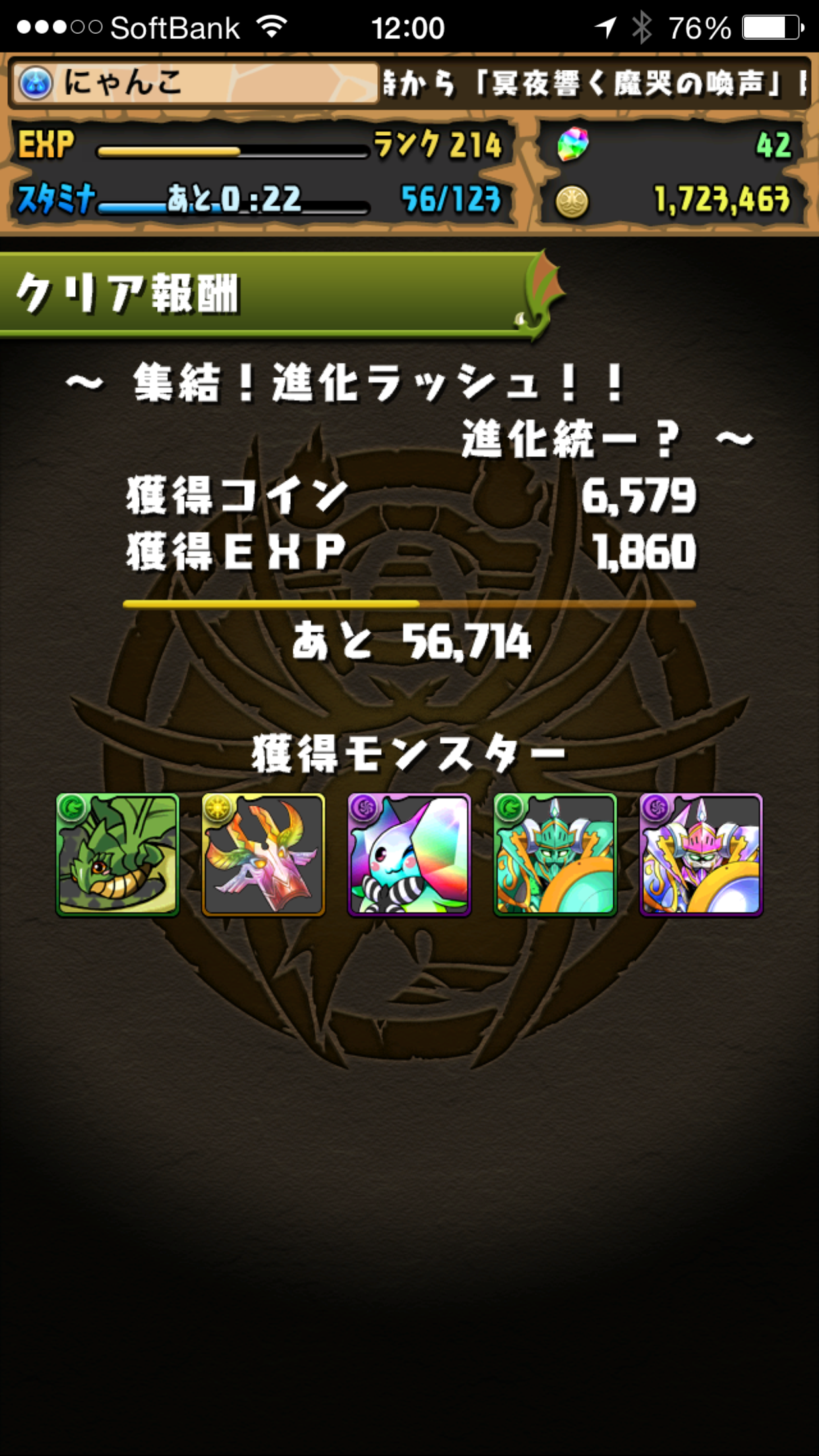Open the rainbow crystal creature monster
The image size is (819, 1456).
point(409,855)
